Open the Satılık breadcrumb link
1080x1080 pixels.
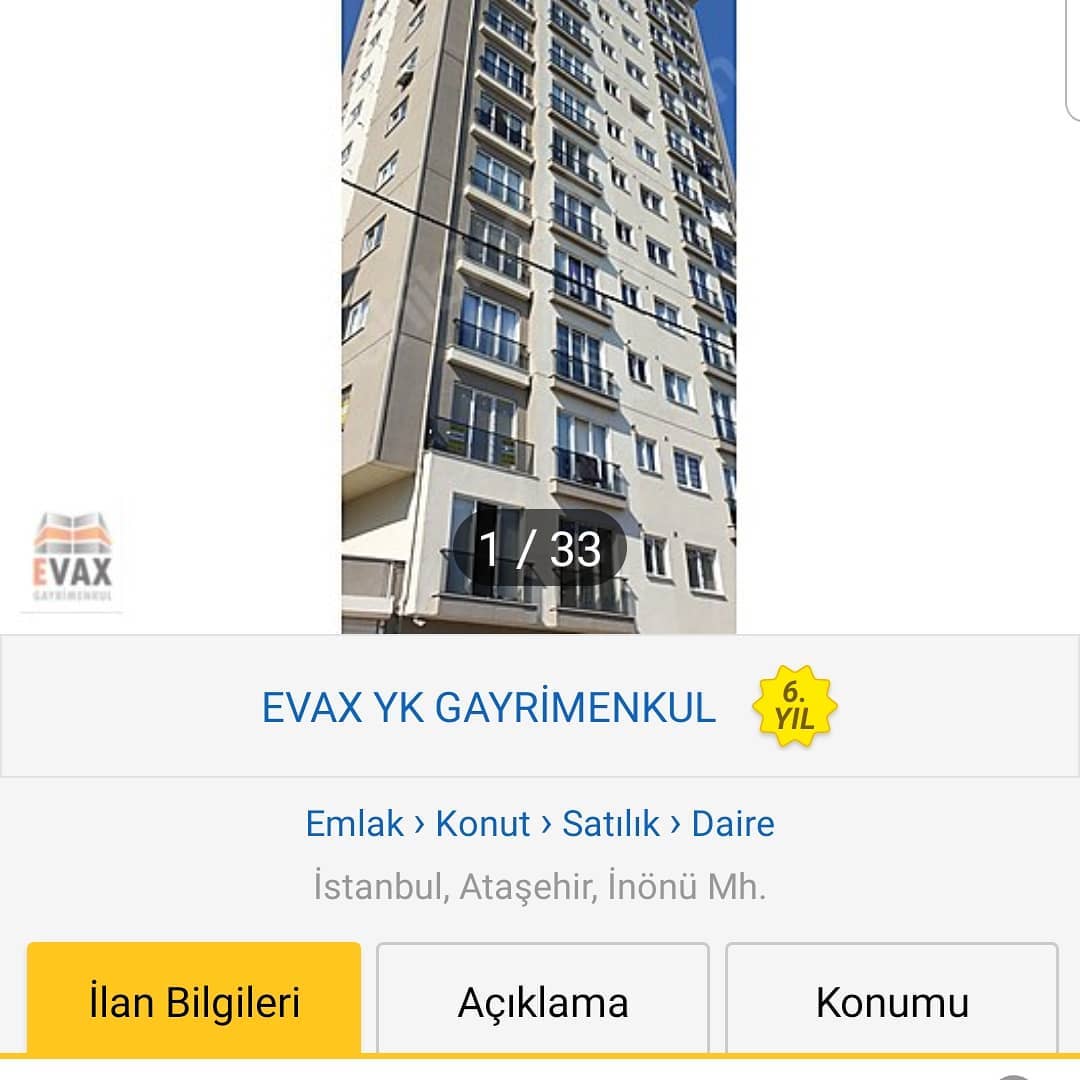(610, 824)
